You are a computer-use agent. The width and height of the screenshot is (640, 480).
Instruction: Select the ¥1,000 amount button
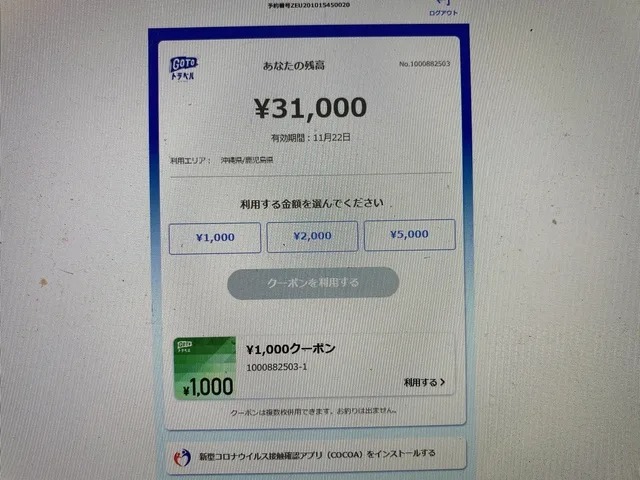[215, 237]
